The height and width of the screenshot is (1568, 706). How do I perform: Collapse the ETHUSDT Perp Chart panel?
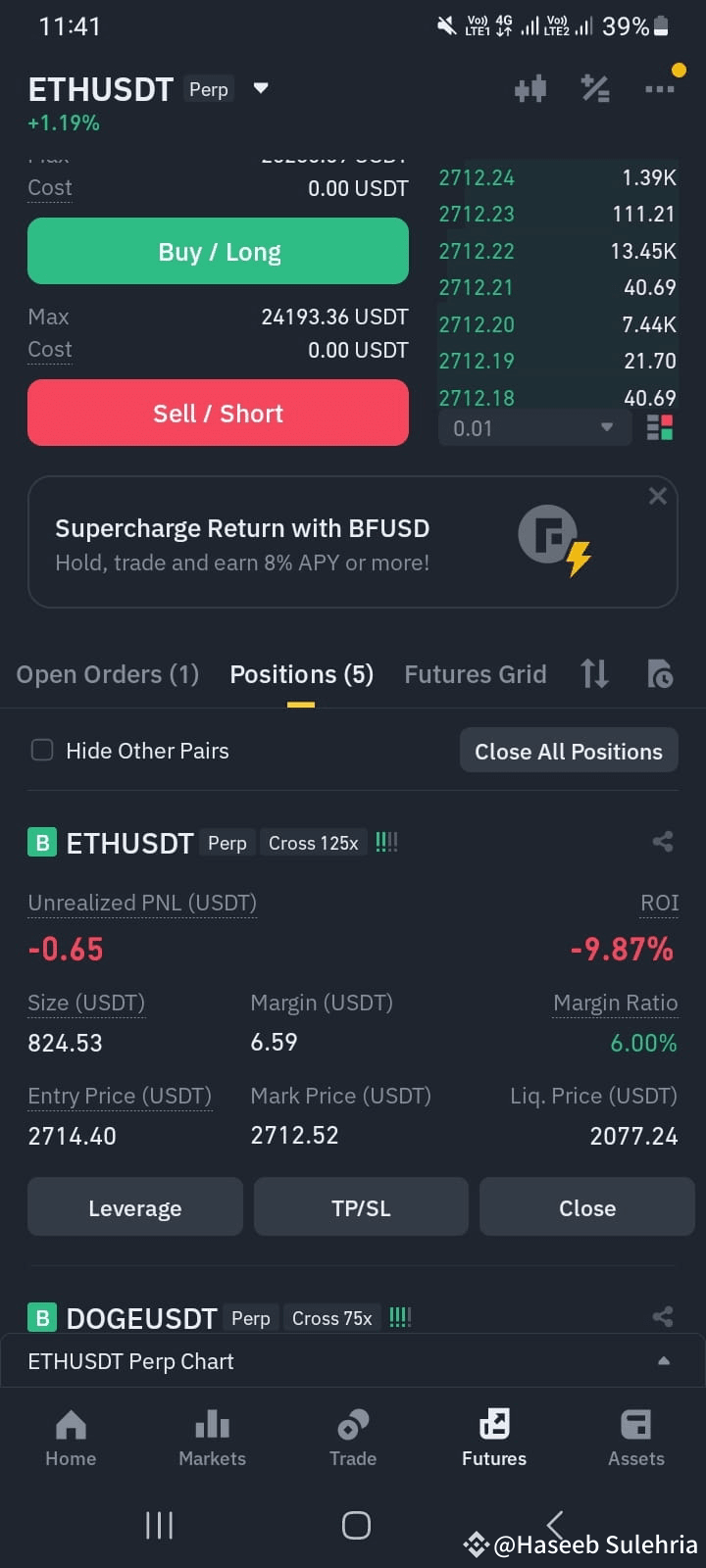pyautogui.click(x=666, y=1360)
